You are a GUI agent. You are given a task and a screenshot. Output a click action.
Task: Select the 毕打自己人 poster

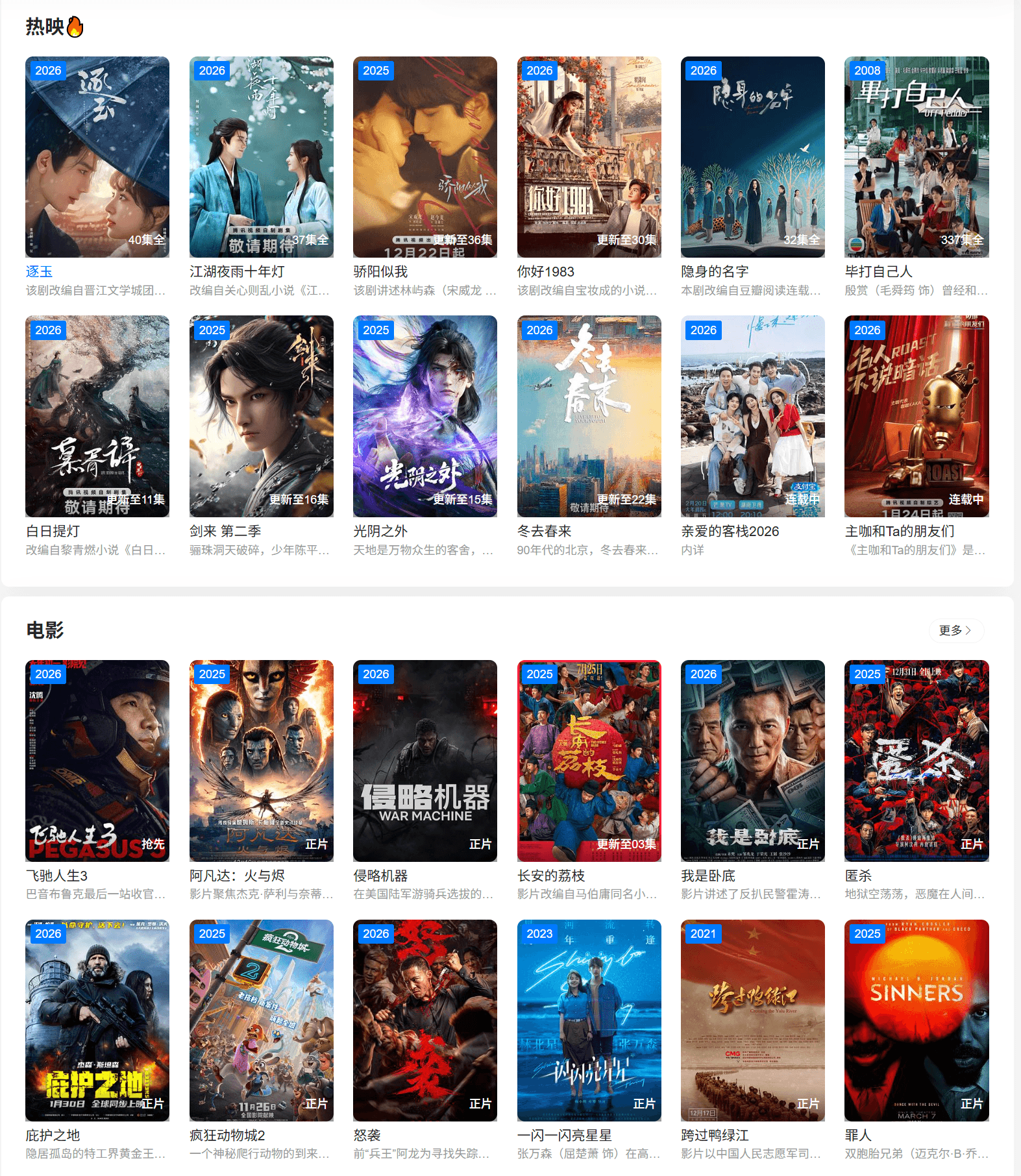pos(916,157)
